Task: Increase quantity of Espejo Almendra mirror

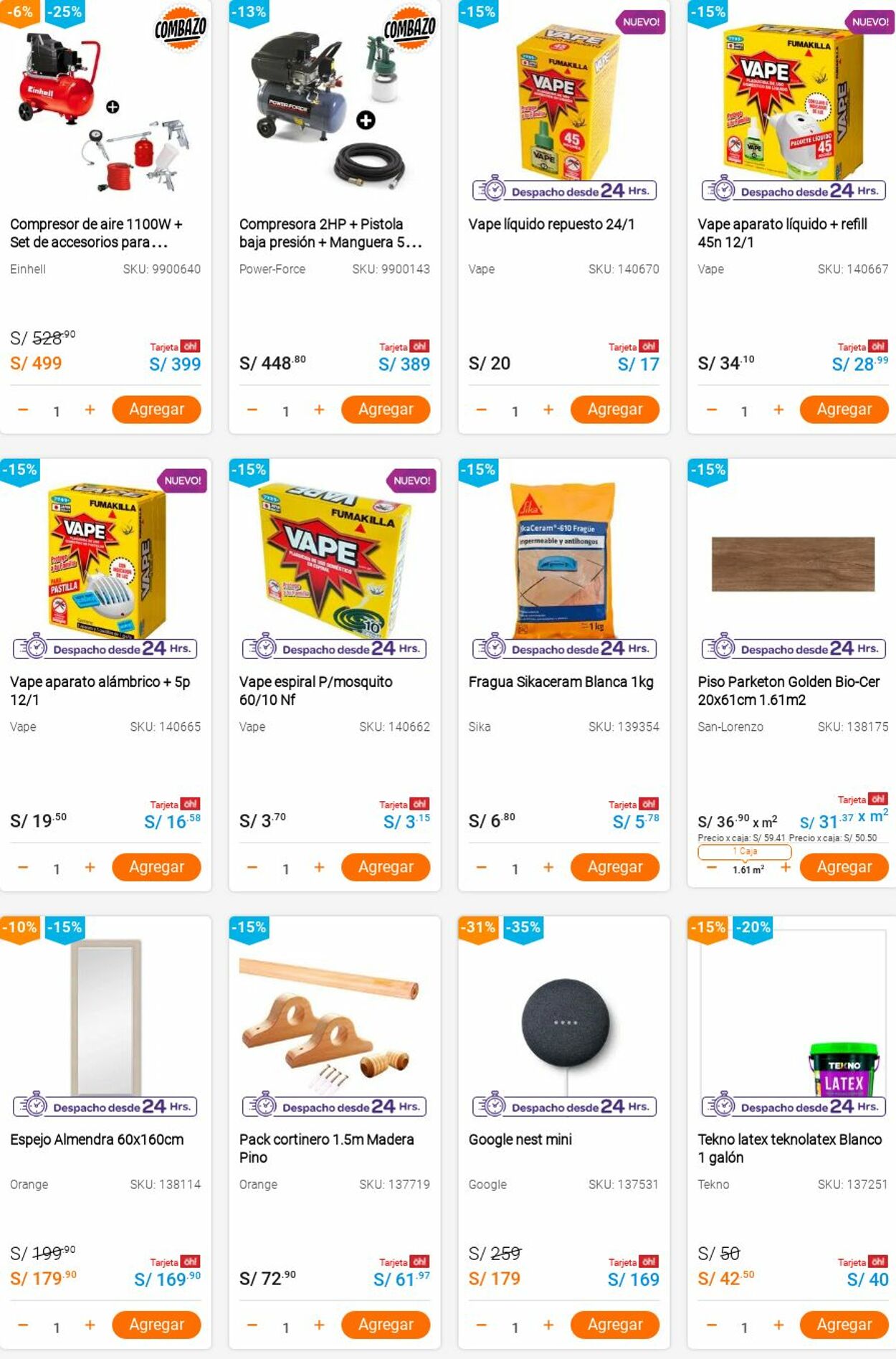Action: tap(90, 1325)
